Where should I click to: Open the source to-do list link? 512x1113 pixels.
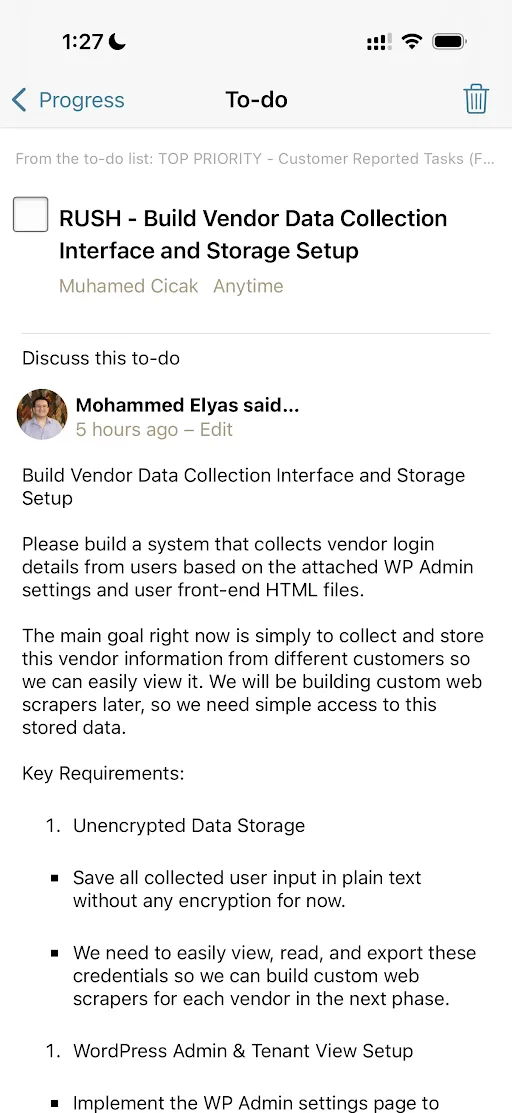(x=255, y=158)
